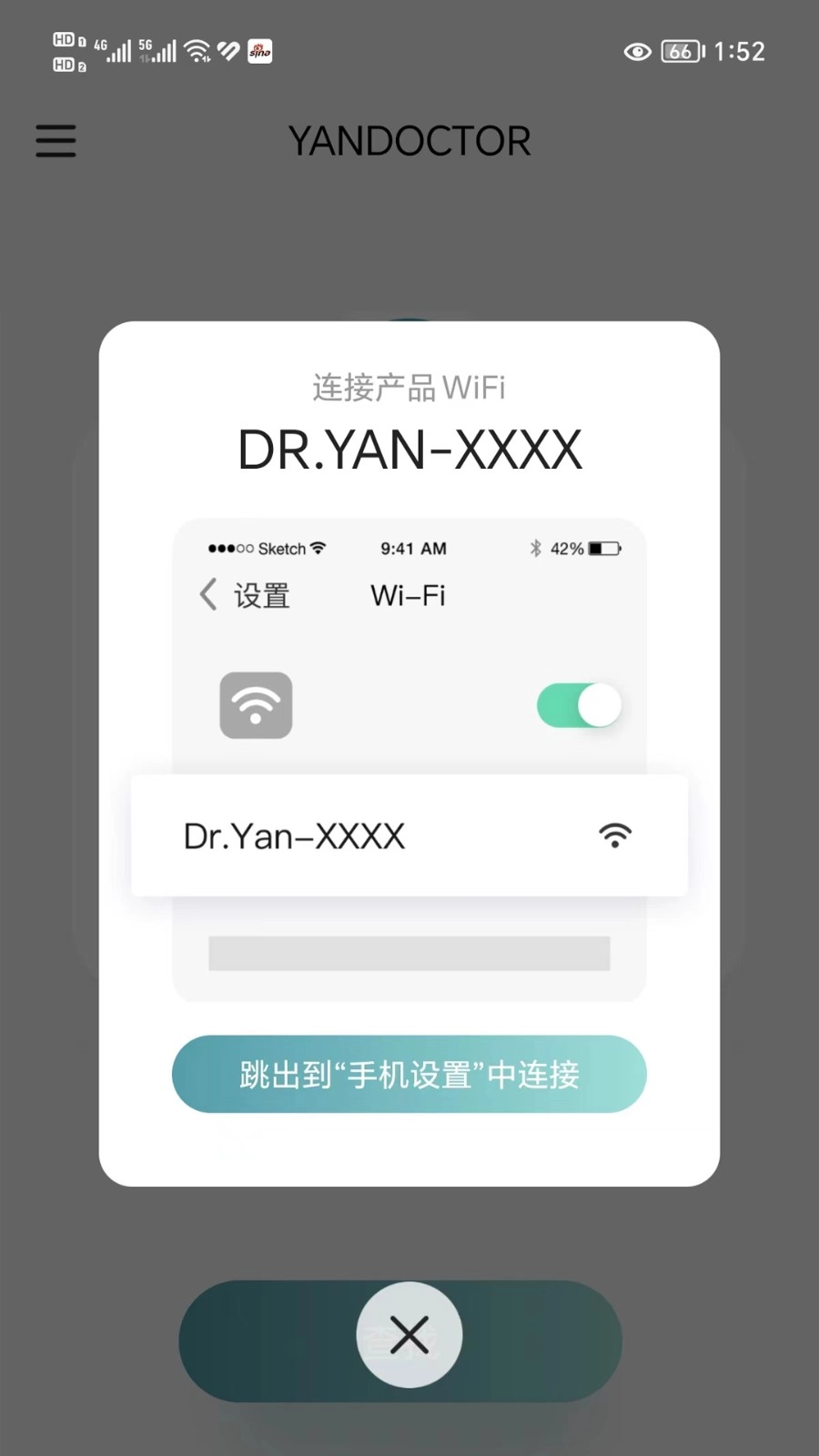Click the gray password input bar

click(x=409, y=954)
